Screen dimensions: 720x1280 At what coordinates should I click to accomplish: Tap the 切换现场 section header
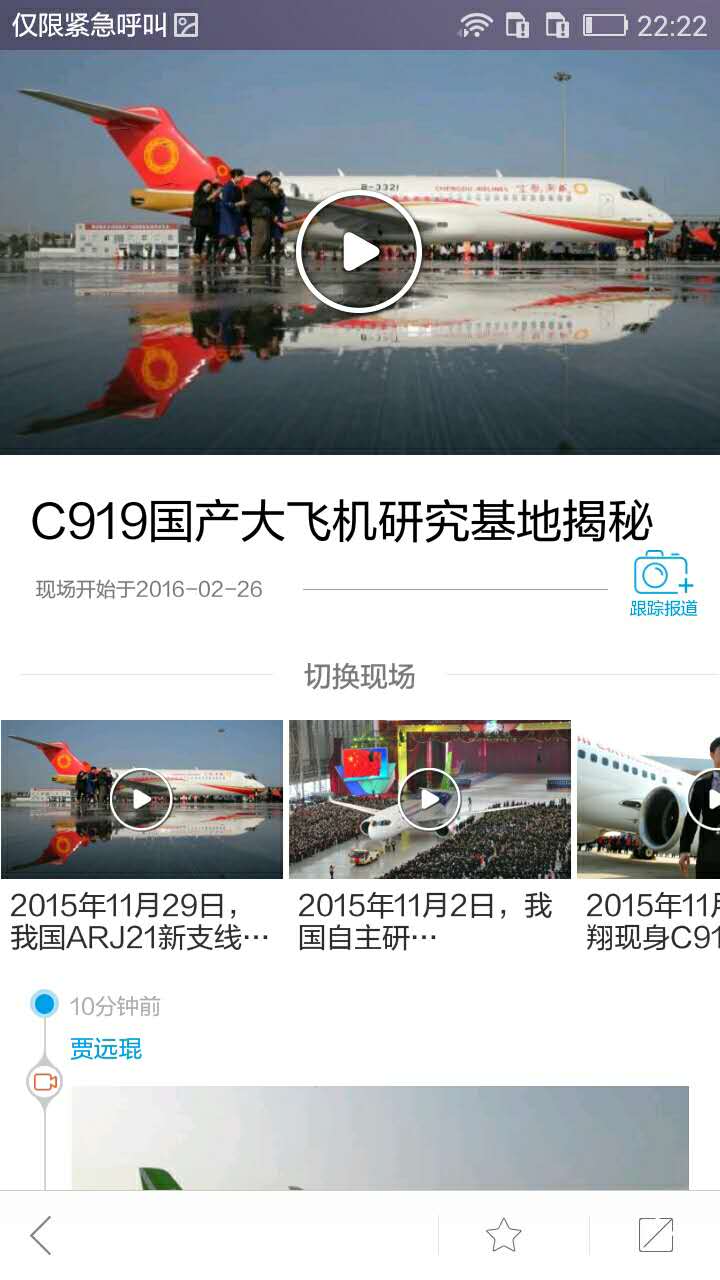360,677
